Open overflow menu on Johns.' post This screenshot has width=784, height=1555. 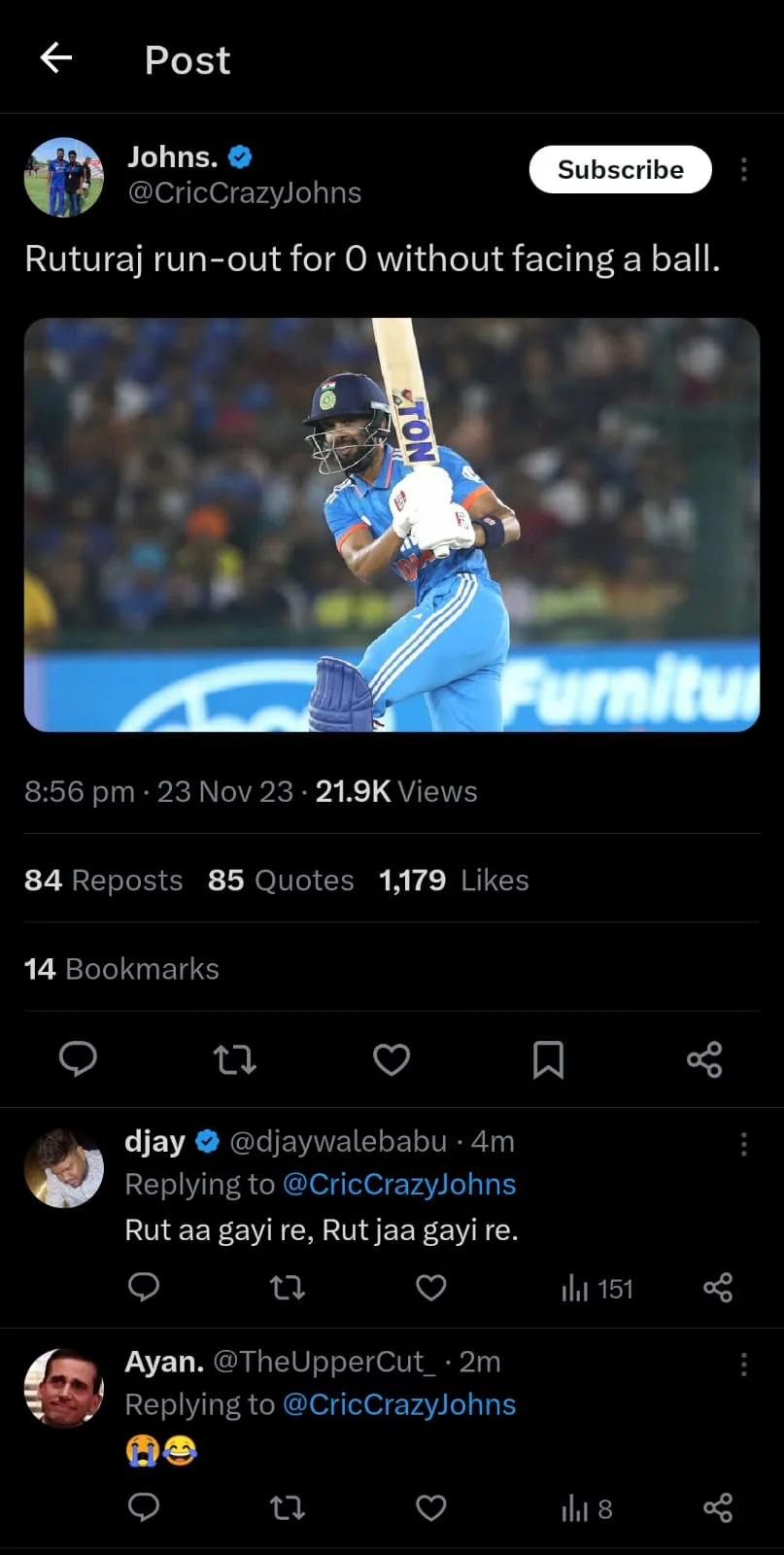(x=743, y=170)
